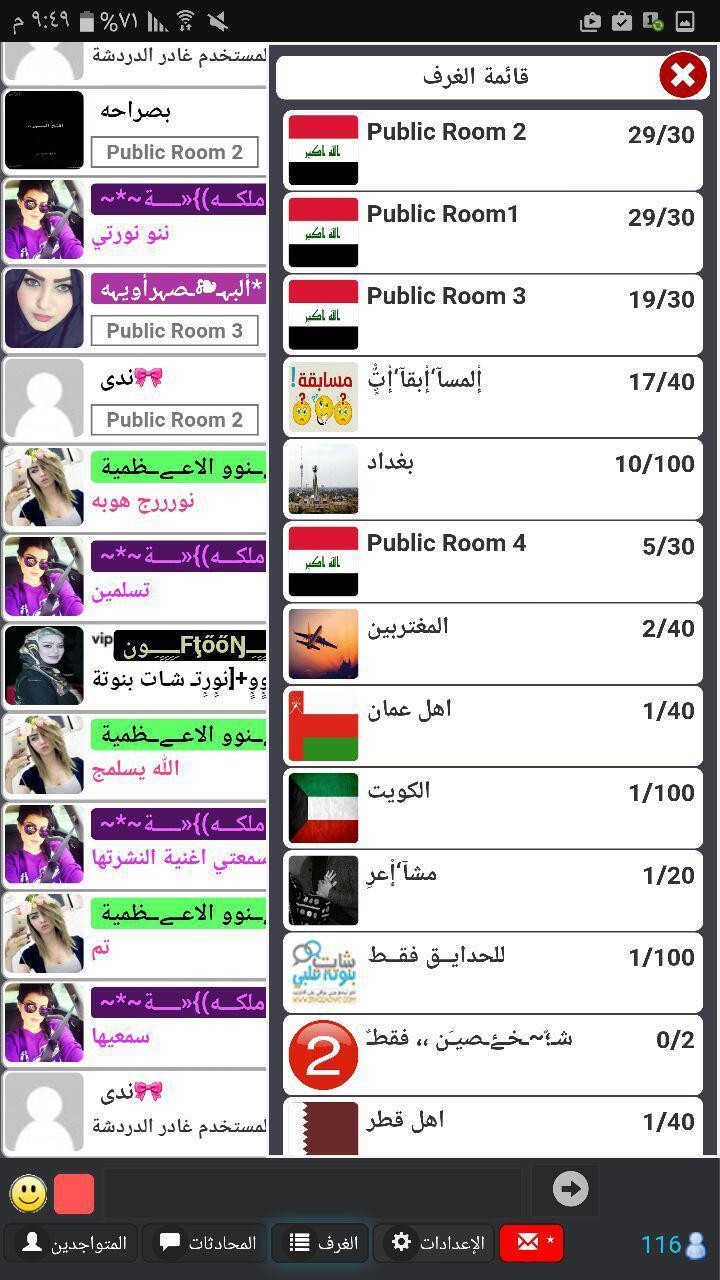Focus the chat message input field
720x1280 pixels.
pos(312,1189)
